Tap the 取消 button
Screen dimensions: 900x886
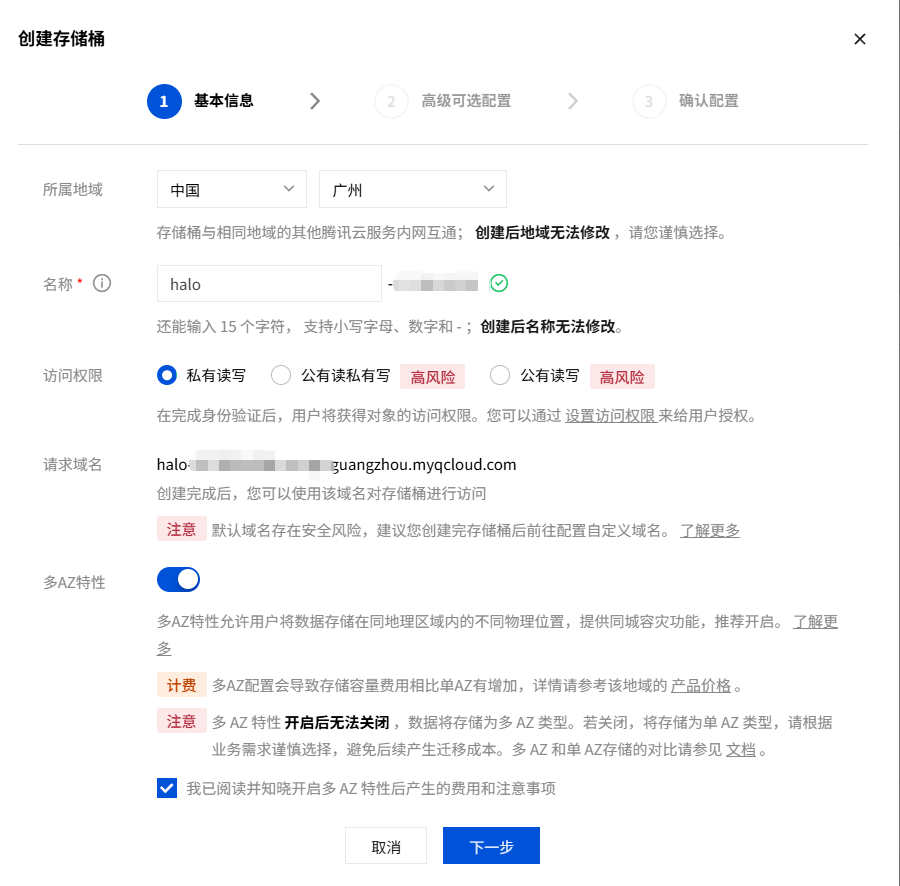[x=386, y=846]
